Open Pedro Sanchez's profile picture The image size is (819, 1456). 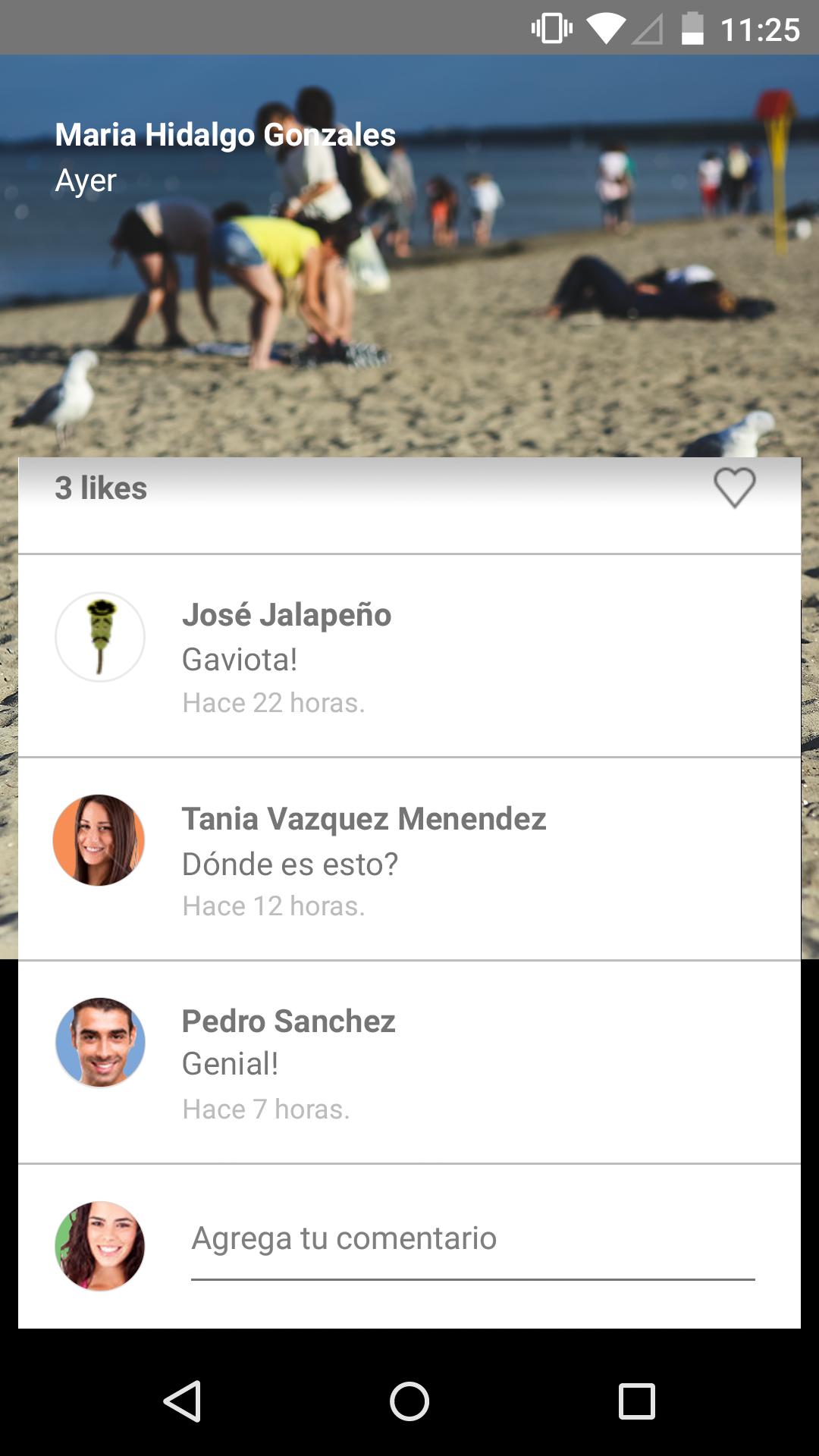pos(99,1043)
